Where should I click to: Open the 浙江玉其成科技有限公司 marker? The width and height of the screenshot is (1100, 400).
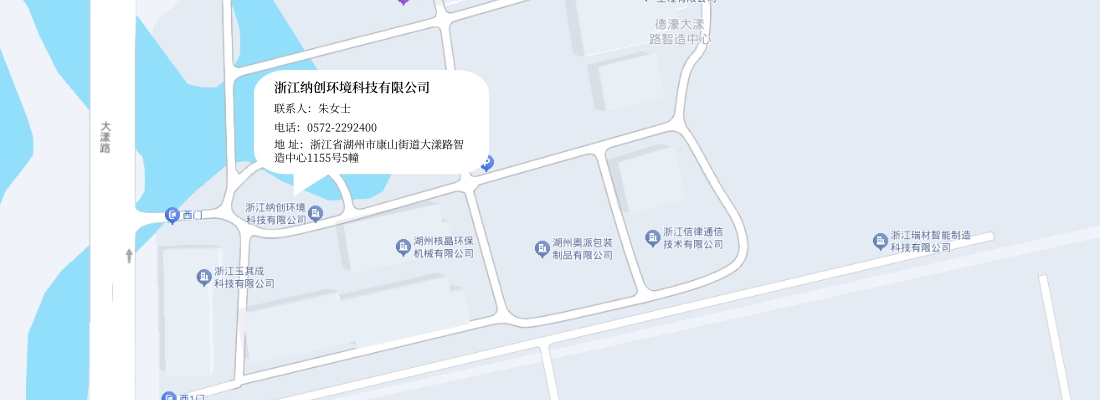pos(203,276)
